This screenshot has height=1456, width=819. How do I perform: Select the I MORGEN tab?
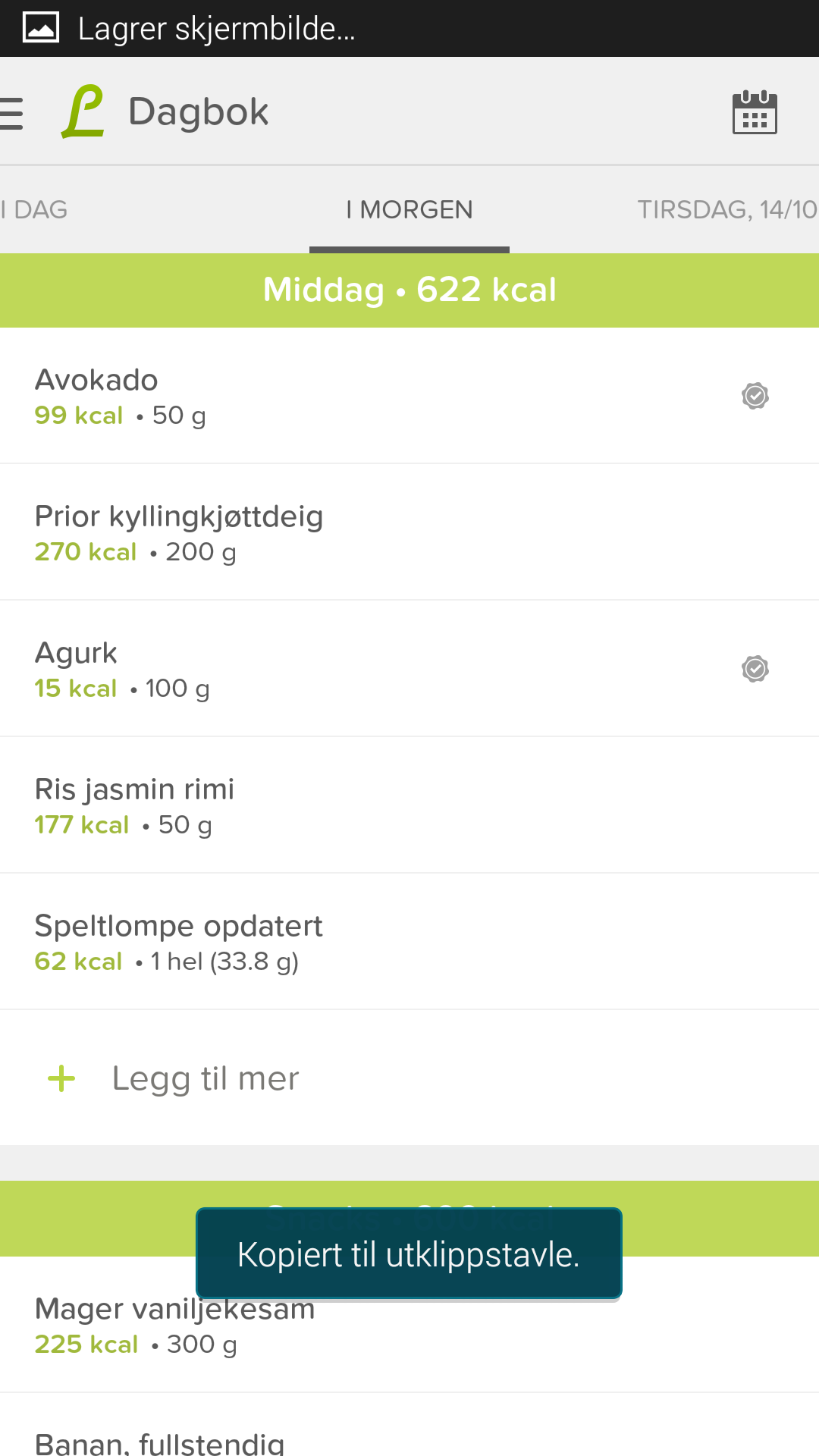point(409,209)
